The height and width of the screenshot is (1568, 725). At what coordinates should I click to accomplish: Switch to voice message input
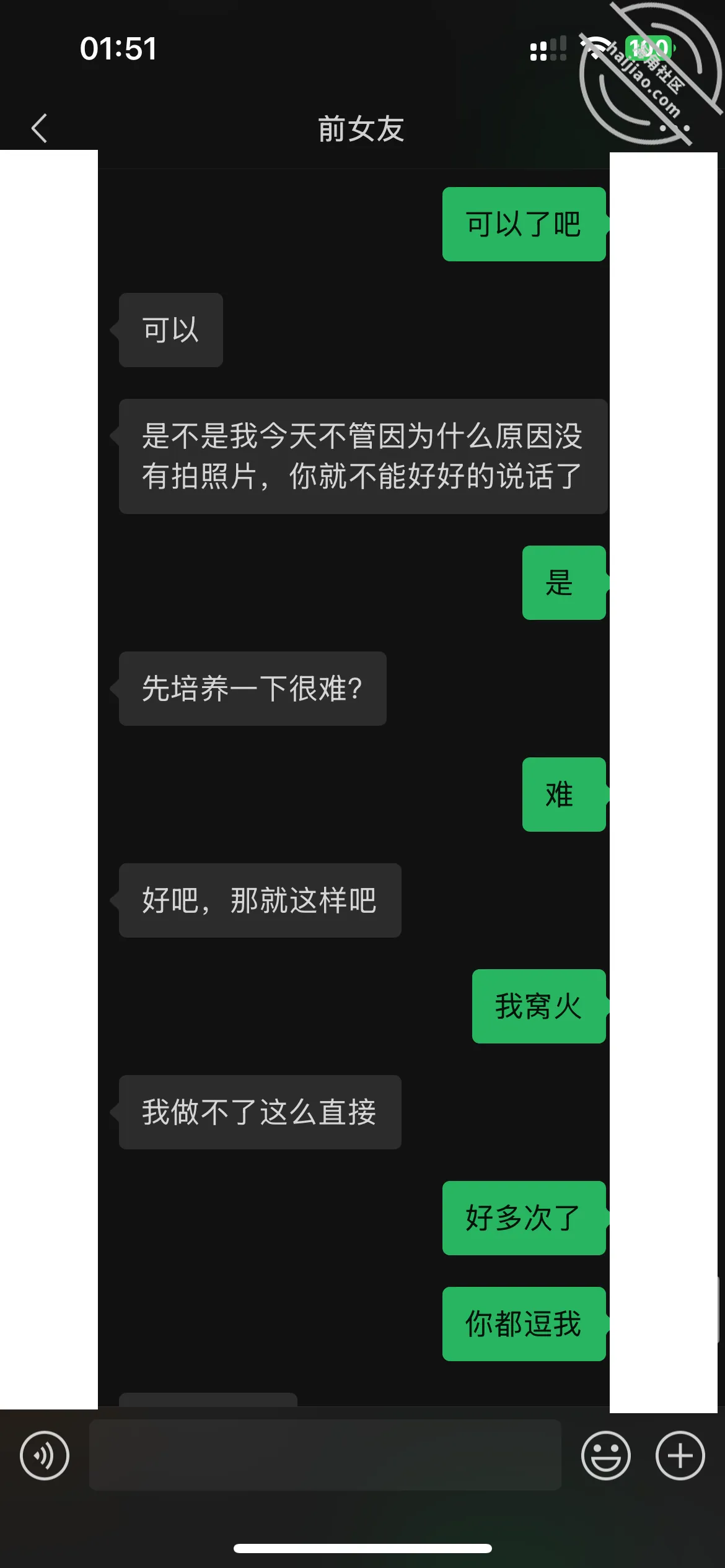pos(45,1455)
